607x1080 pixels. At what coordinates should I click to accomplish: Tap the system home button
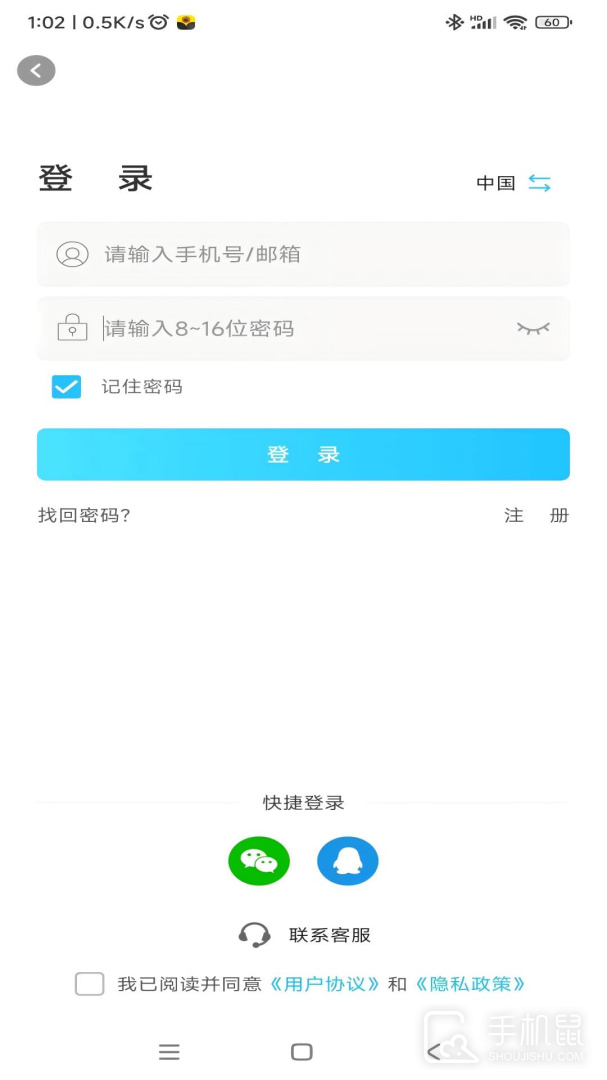click(302, 1052)
